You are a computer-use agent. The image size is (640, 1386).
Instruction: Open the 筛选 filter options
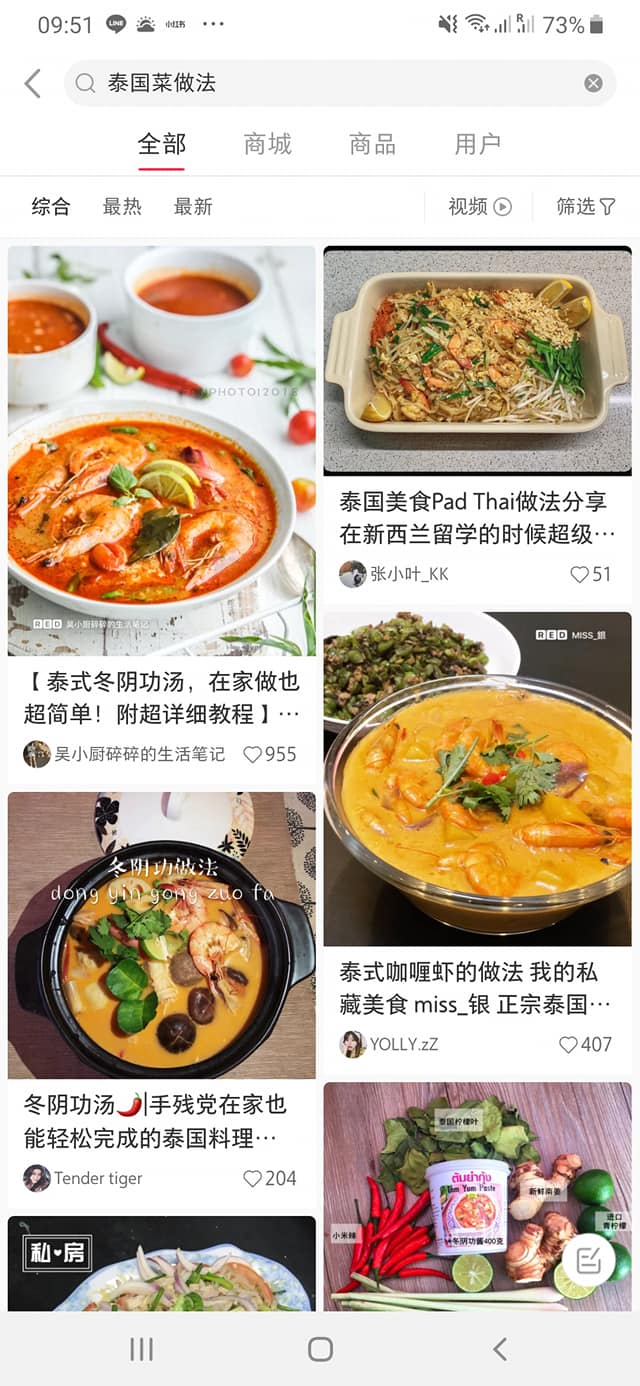pos(586,207)
